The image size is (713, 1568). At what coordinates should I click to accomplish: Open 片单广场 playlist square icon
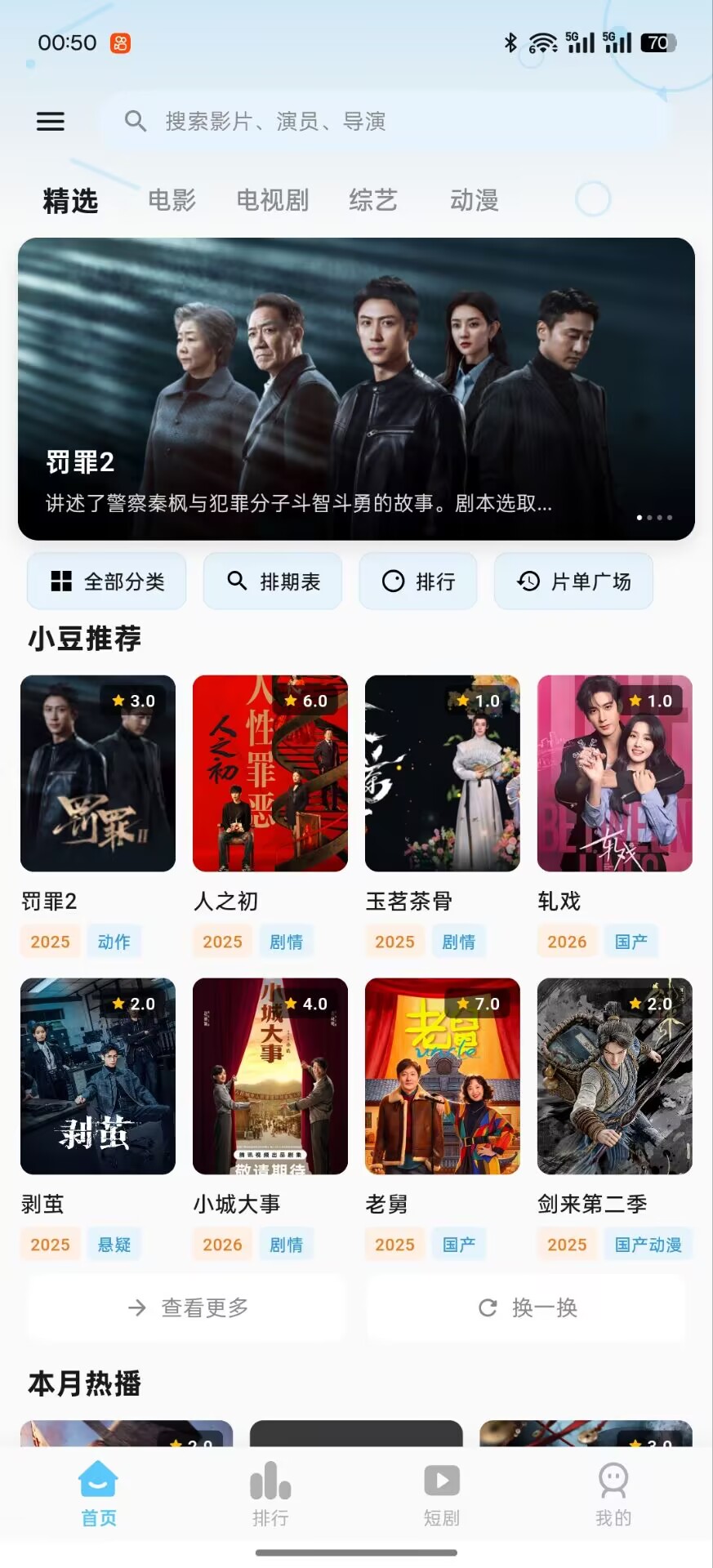526,581
